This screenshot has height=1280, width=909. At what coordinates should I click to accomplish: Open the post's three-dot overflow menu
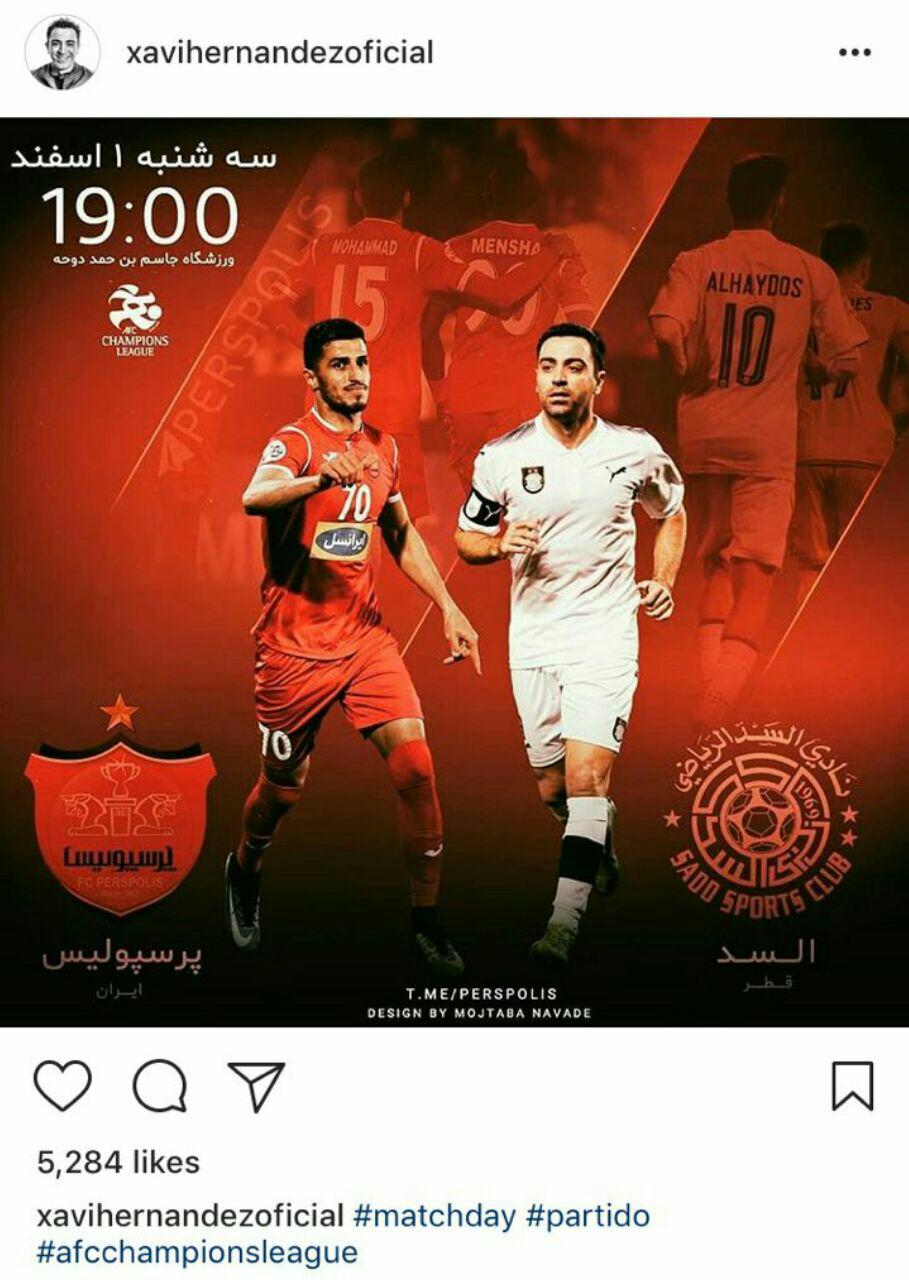[x=856, y=53]
